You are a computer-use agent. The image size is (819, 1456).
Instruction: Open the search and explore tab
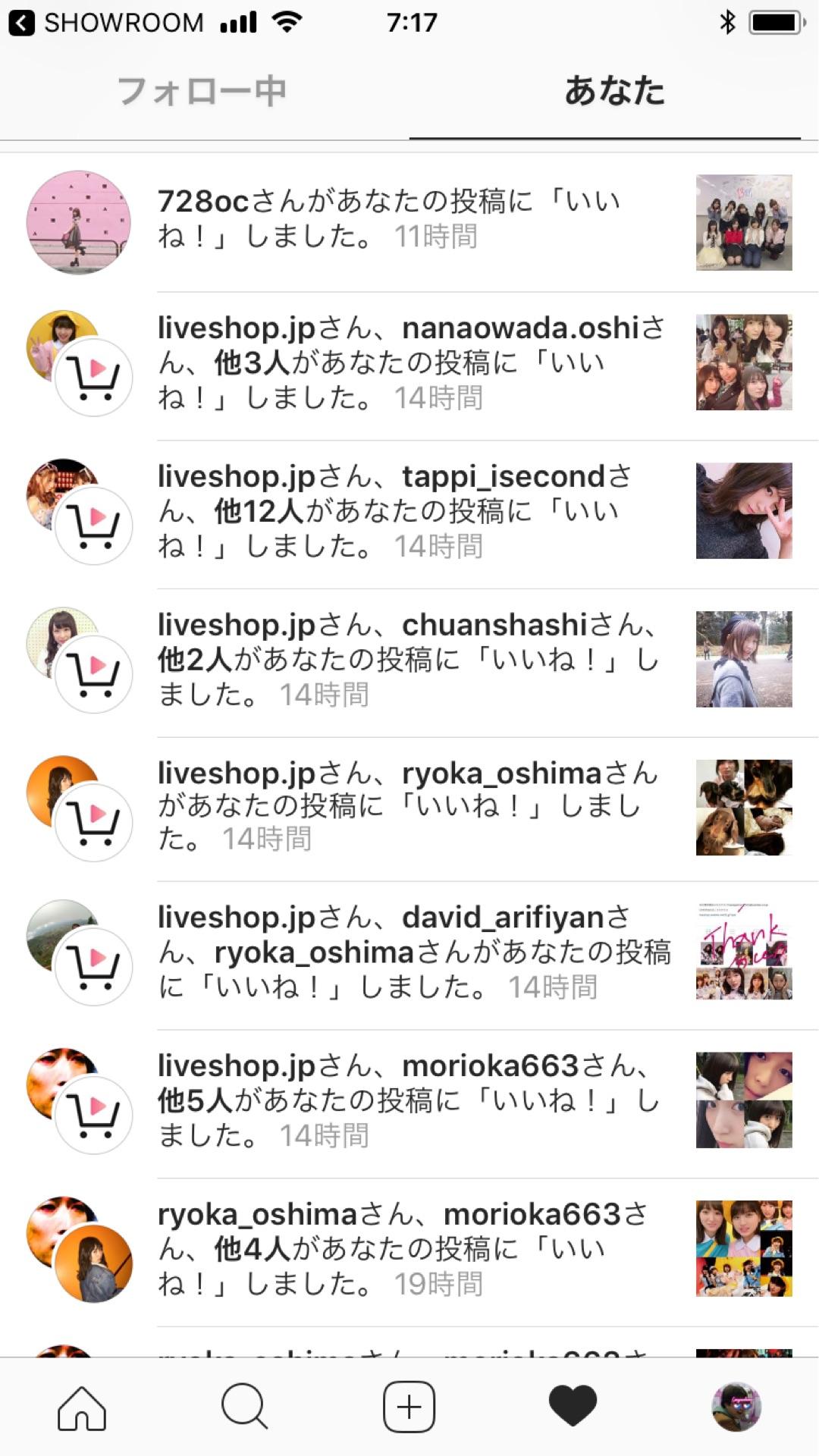(x=244, y=1407)
